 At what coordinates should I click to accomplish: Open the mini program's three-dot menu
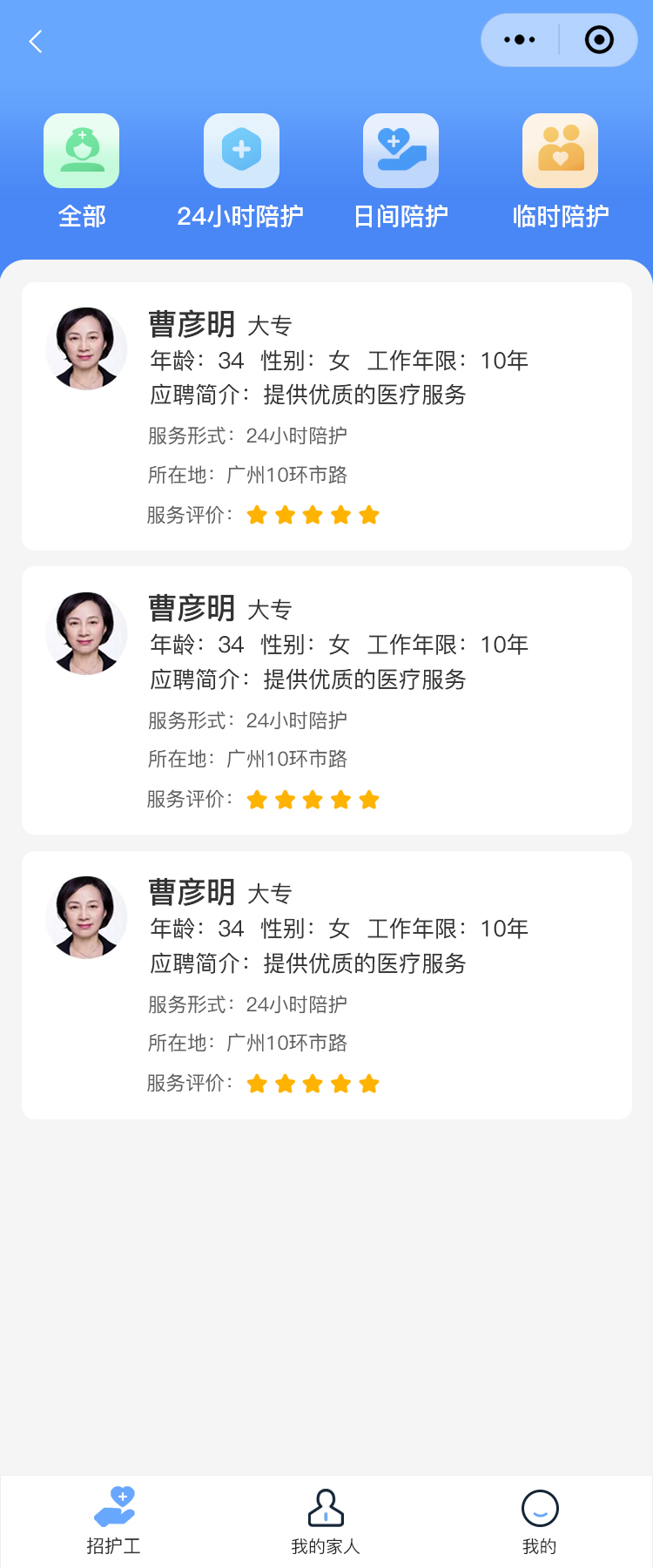[520, 40]
